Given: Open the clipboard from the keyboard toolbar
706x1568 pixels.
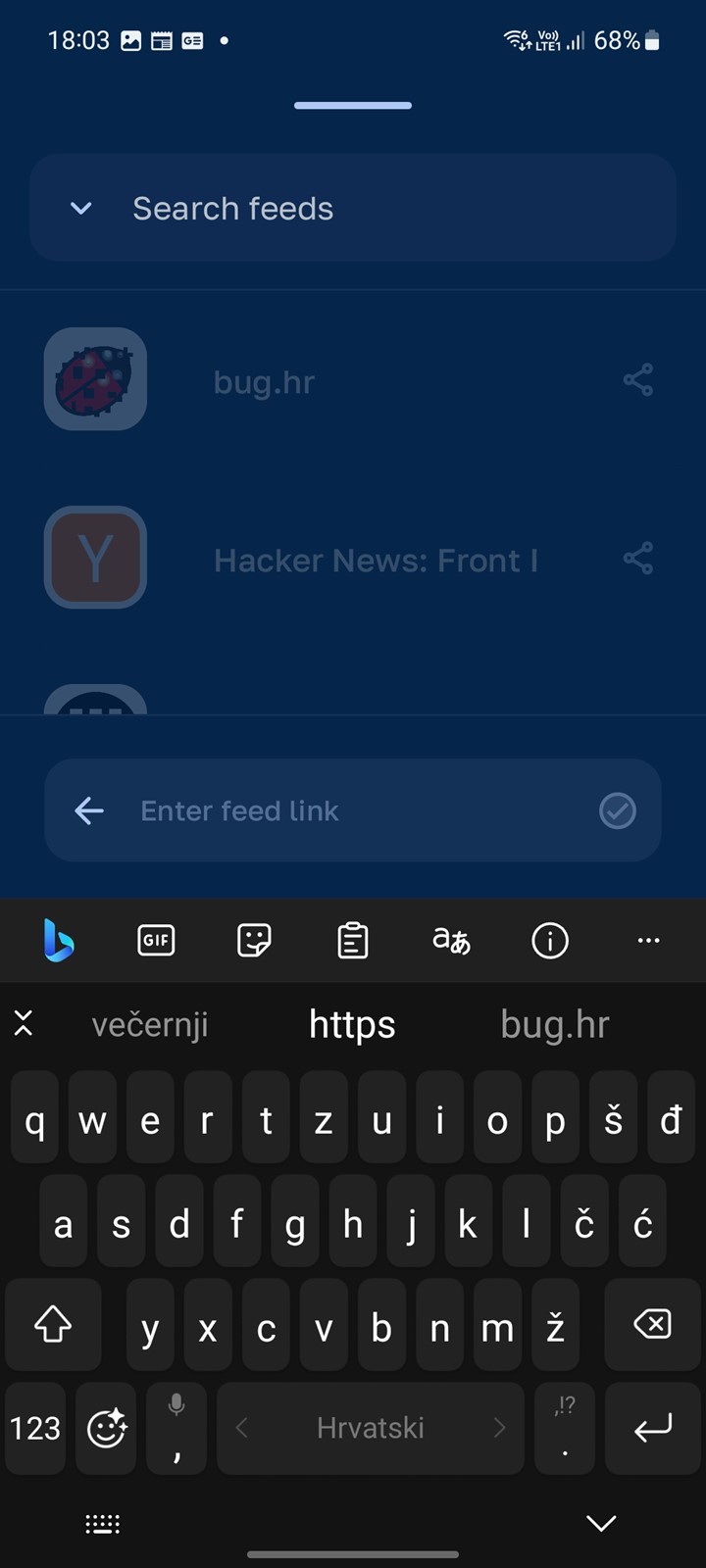Looking at the screenshot, I should click(x=353, y=941).
